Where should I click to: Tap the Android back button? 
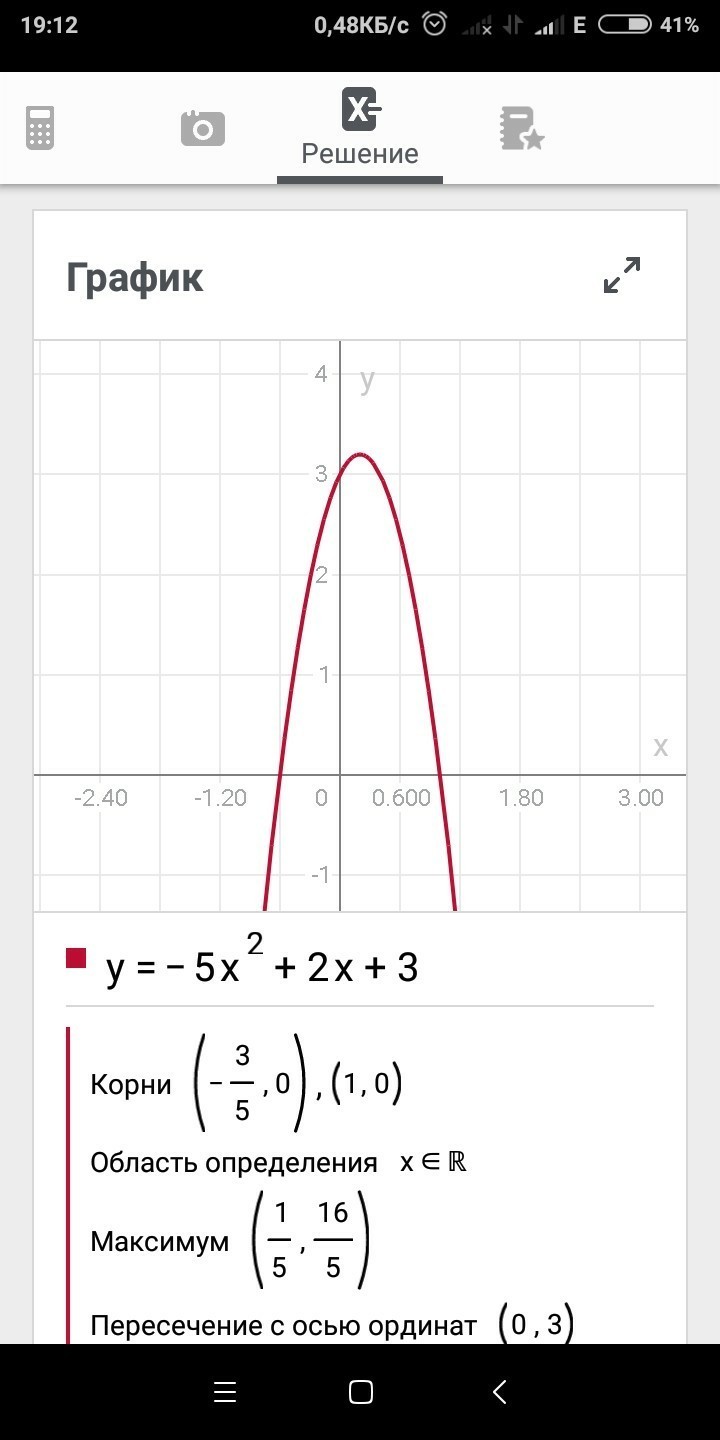(500, 1391)
